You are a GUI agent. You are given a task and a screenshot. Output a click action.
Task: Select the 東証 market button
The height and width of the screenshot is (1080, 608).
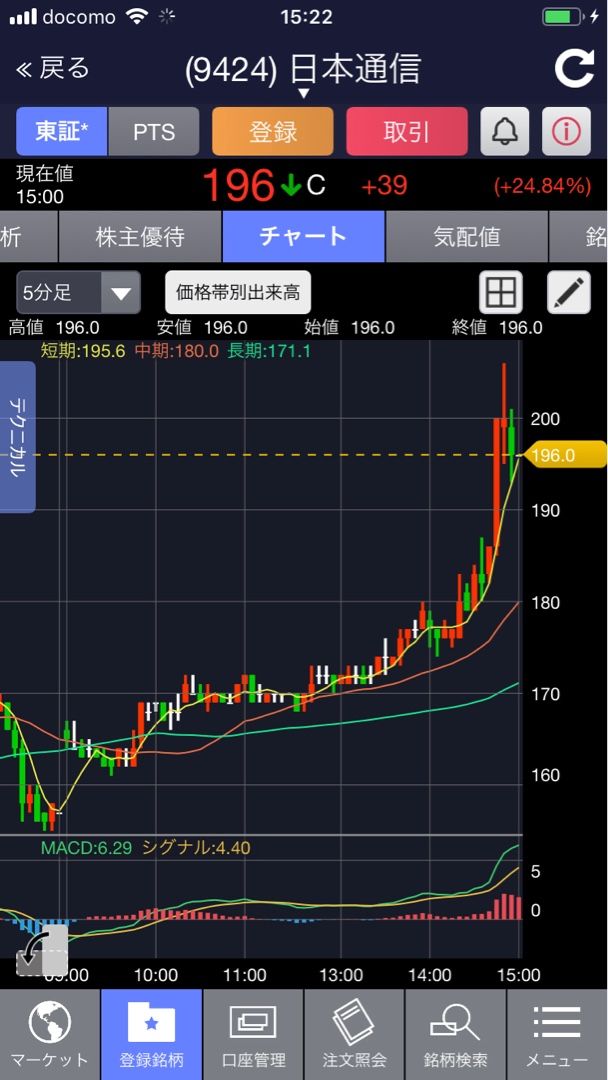[61, 132]
